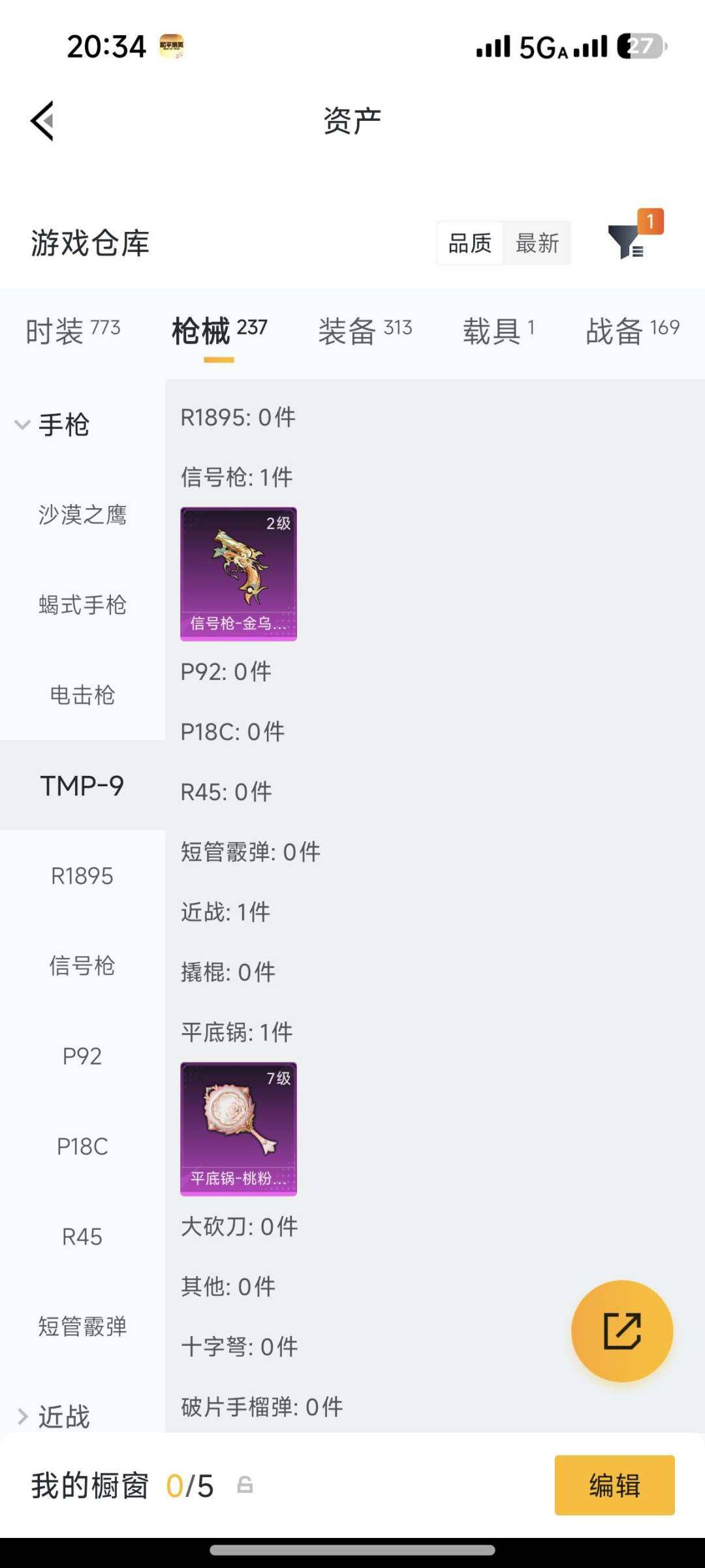Select 短管霰弹 in the sidebar
Image resolution: width=705 pixels, height=1568 pixels.
(82, 1325)
